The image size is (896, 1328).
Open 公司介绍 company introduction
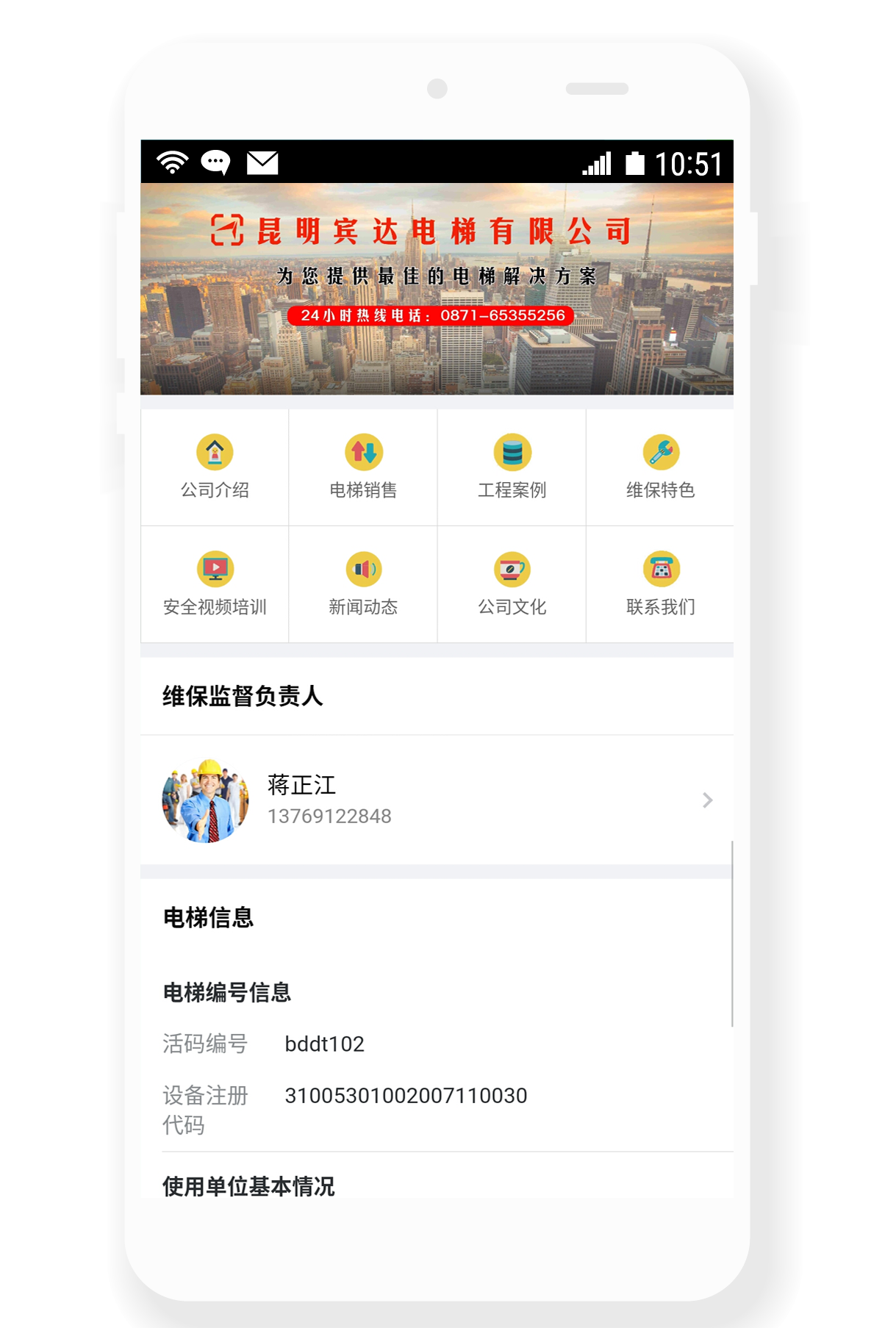pos(215,467)
